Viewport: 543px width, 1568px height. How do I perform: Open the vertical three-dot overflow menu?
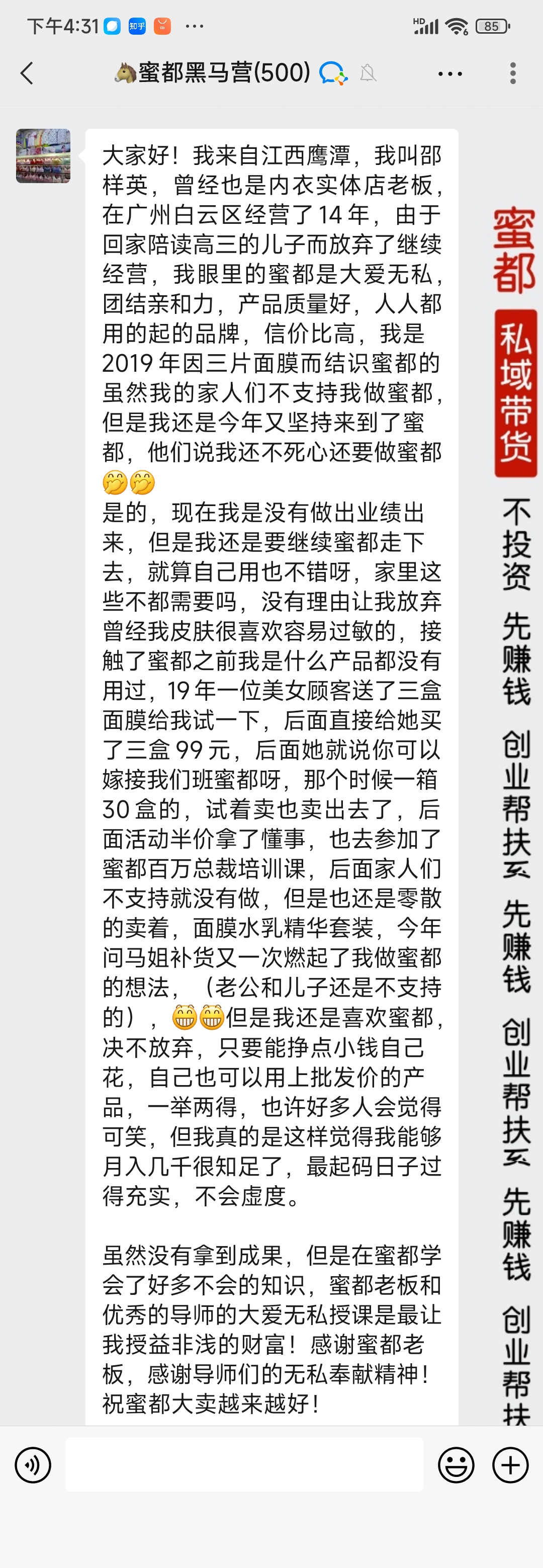point(513,73)
